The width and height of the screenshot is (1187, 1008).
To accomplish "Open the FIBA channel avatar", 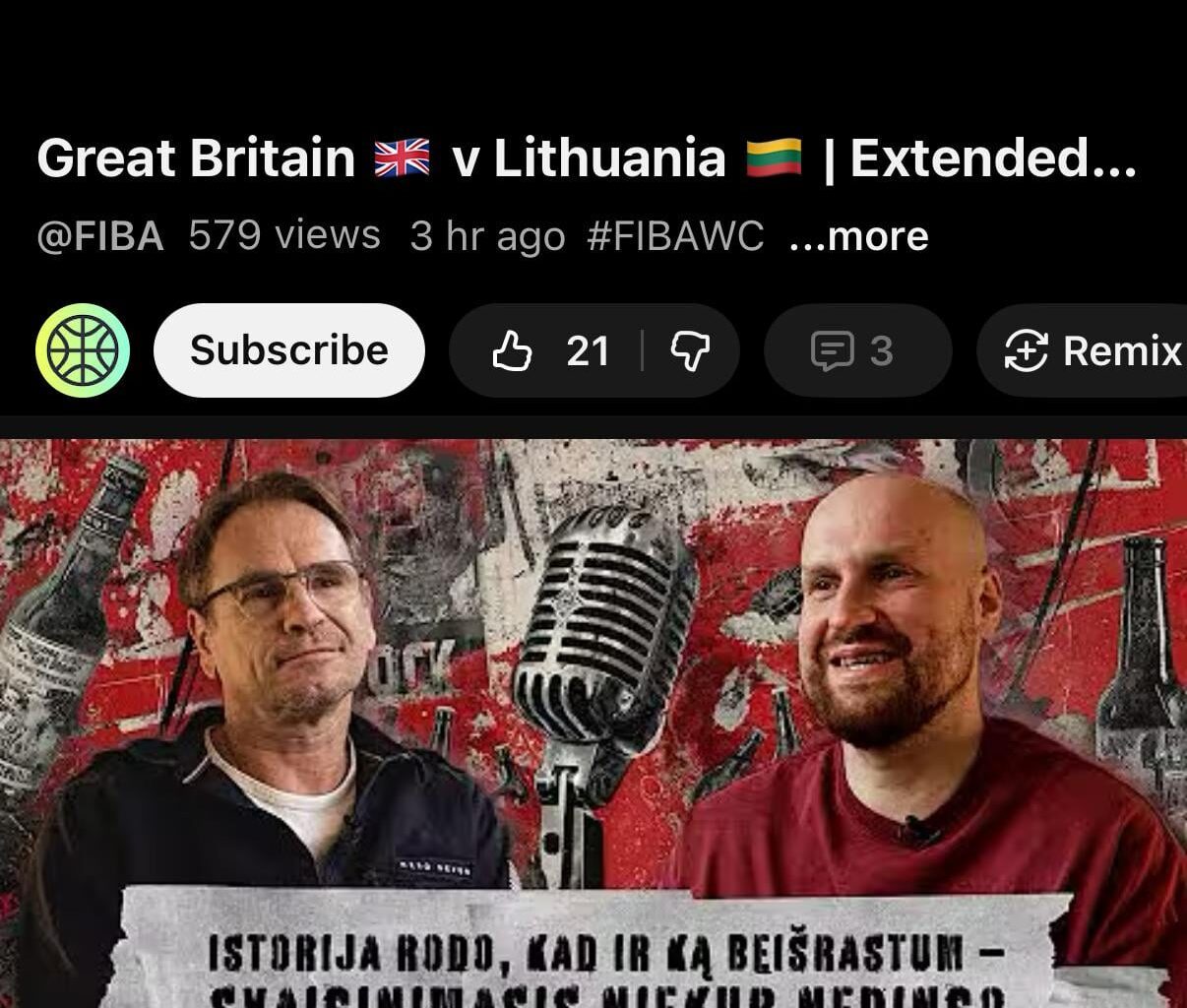I will [x=83, y=350].
